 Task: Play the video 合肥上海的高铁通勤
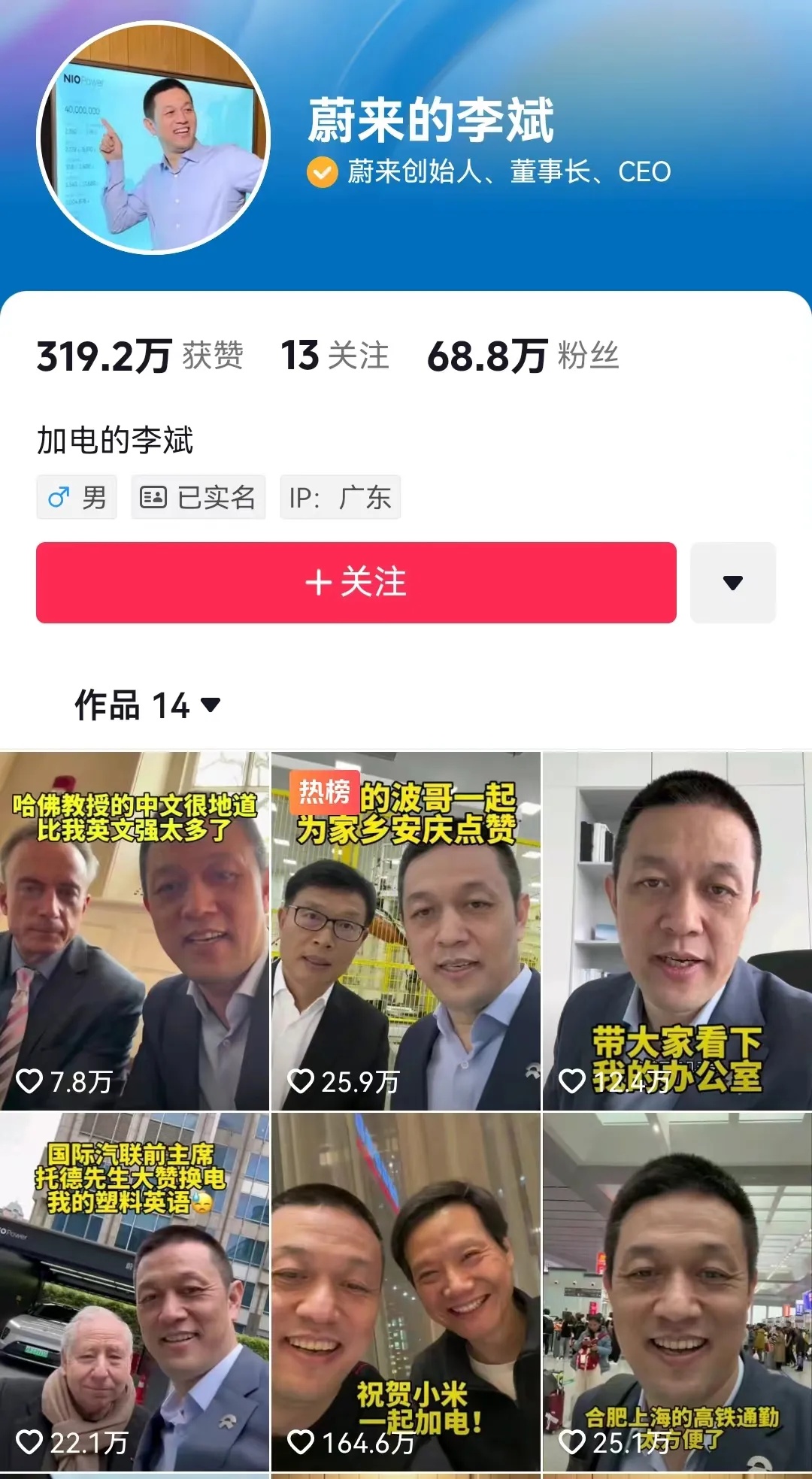(x=677, y=1292)
